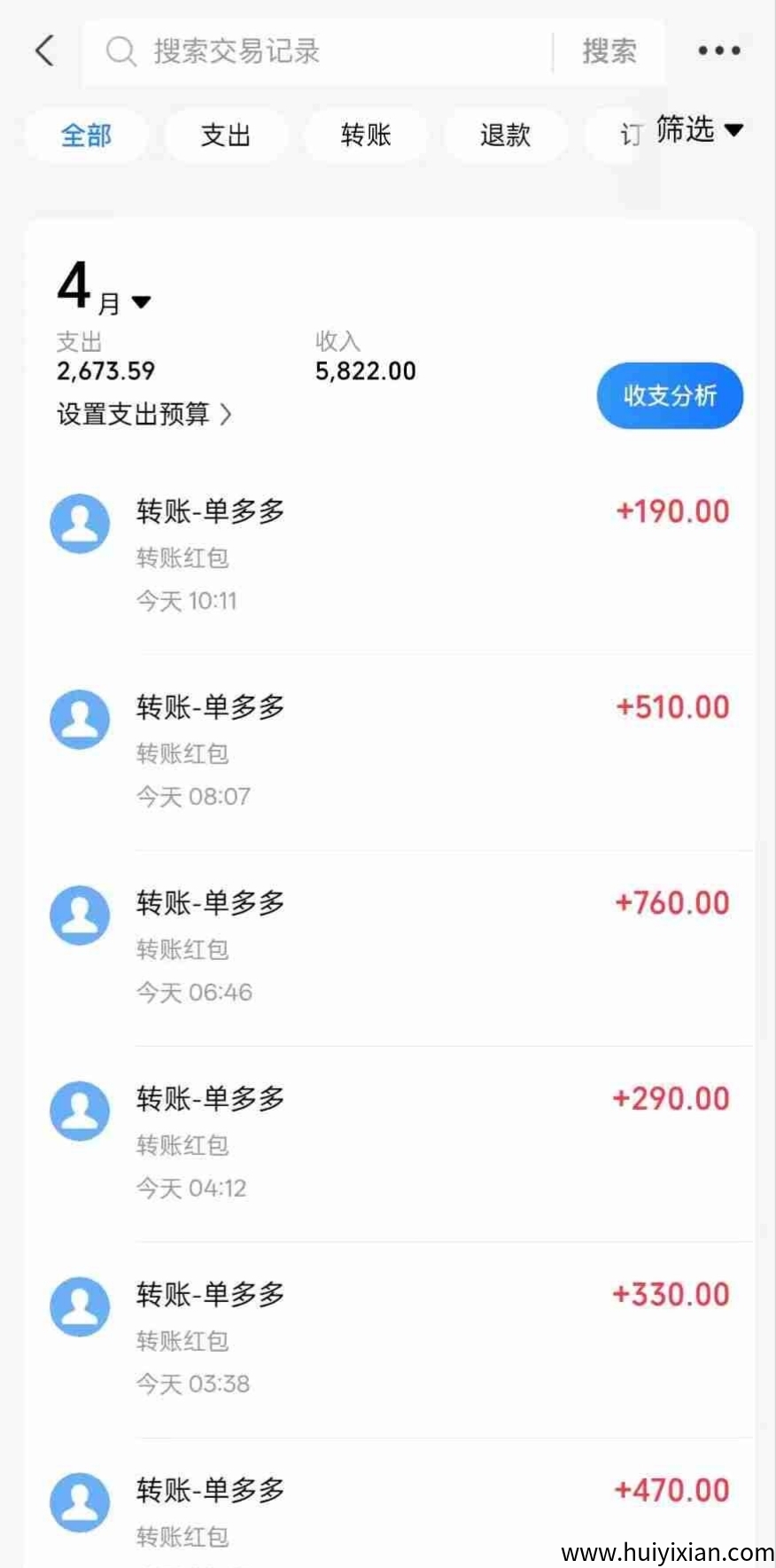Click the 搜索 search button
The width and height of the screenshot is (776, 1568).
(x=609, y=51)
